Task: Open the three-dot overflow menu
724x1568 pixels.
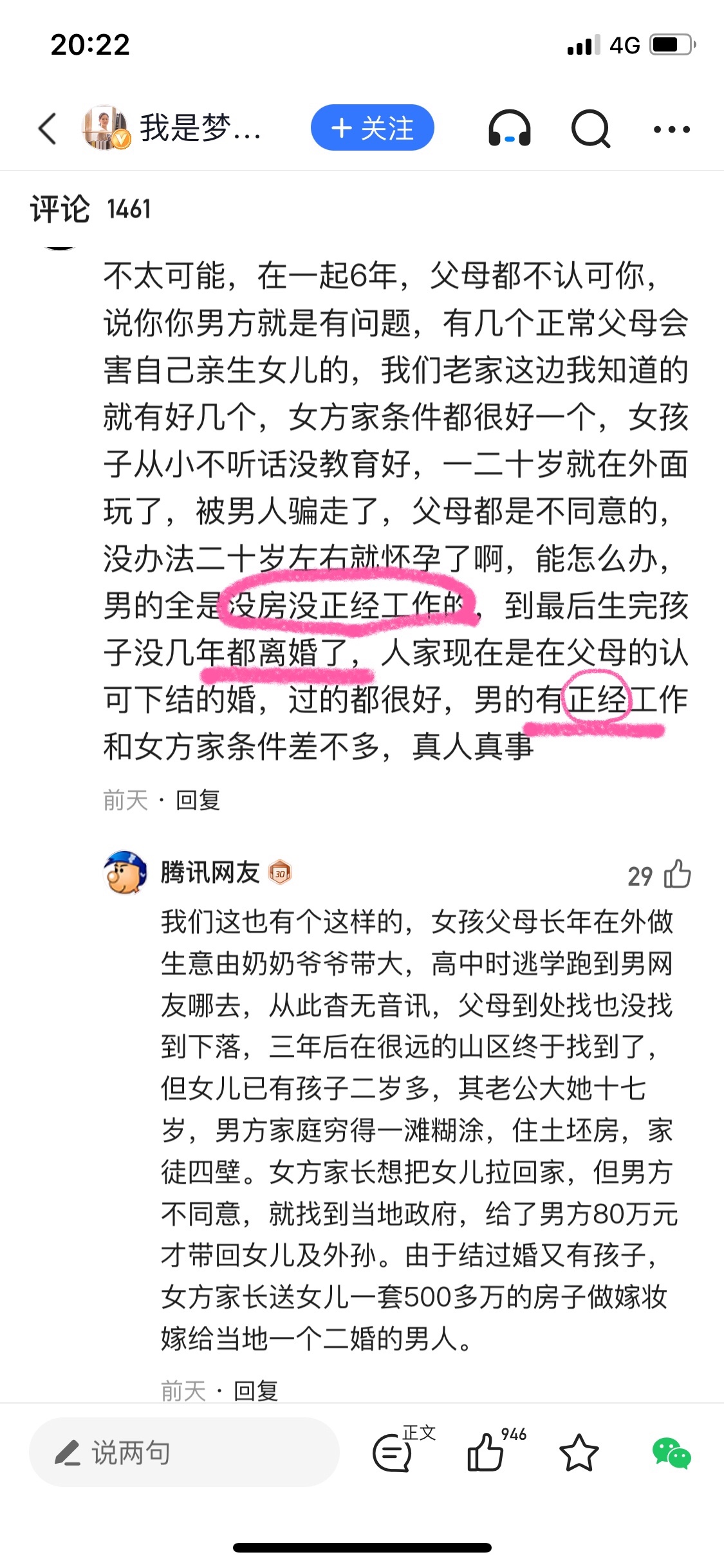Action: pos(671,129)
